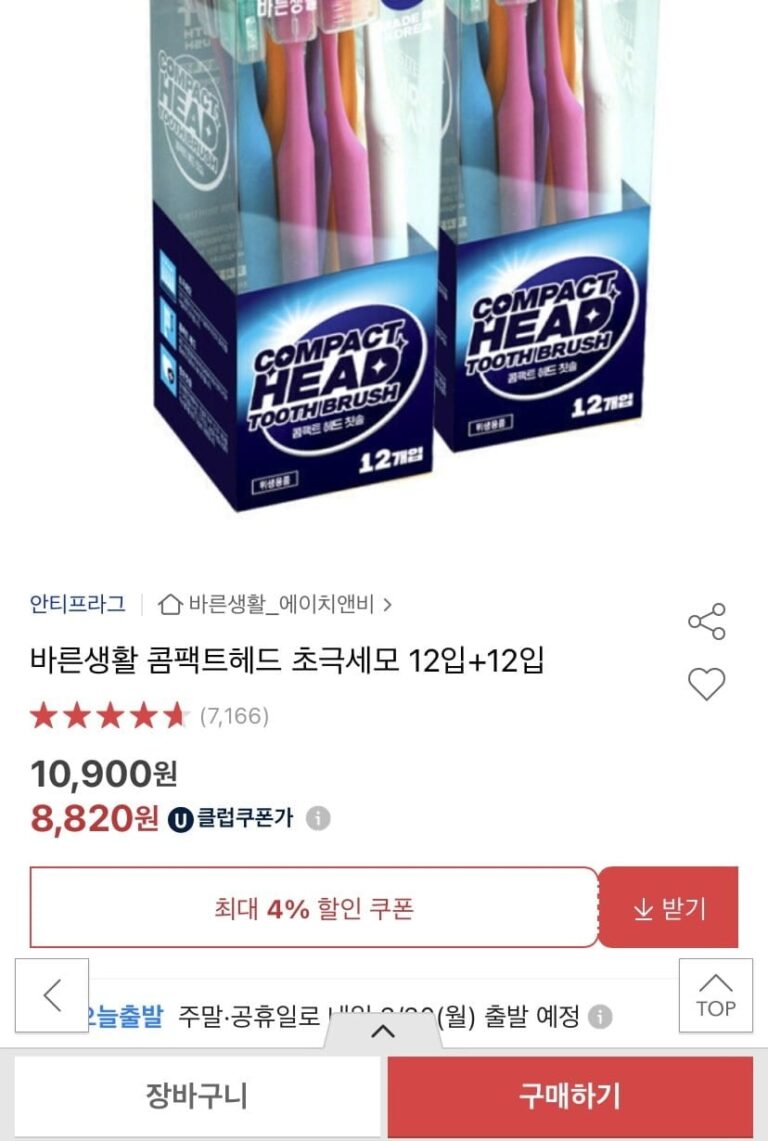
Task: Add product to wishlist heart
Action: click(x=706, y=684)
